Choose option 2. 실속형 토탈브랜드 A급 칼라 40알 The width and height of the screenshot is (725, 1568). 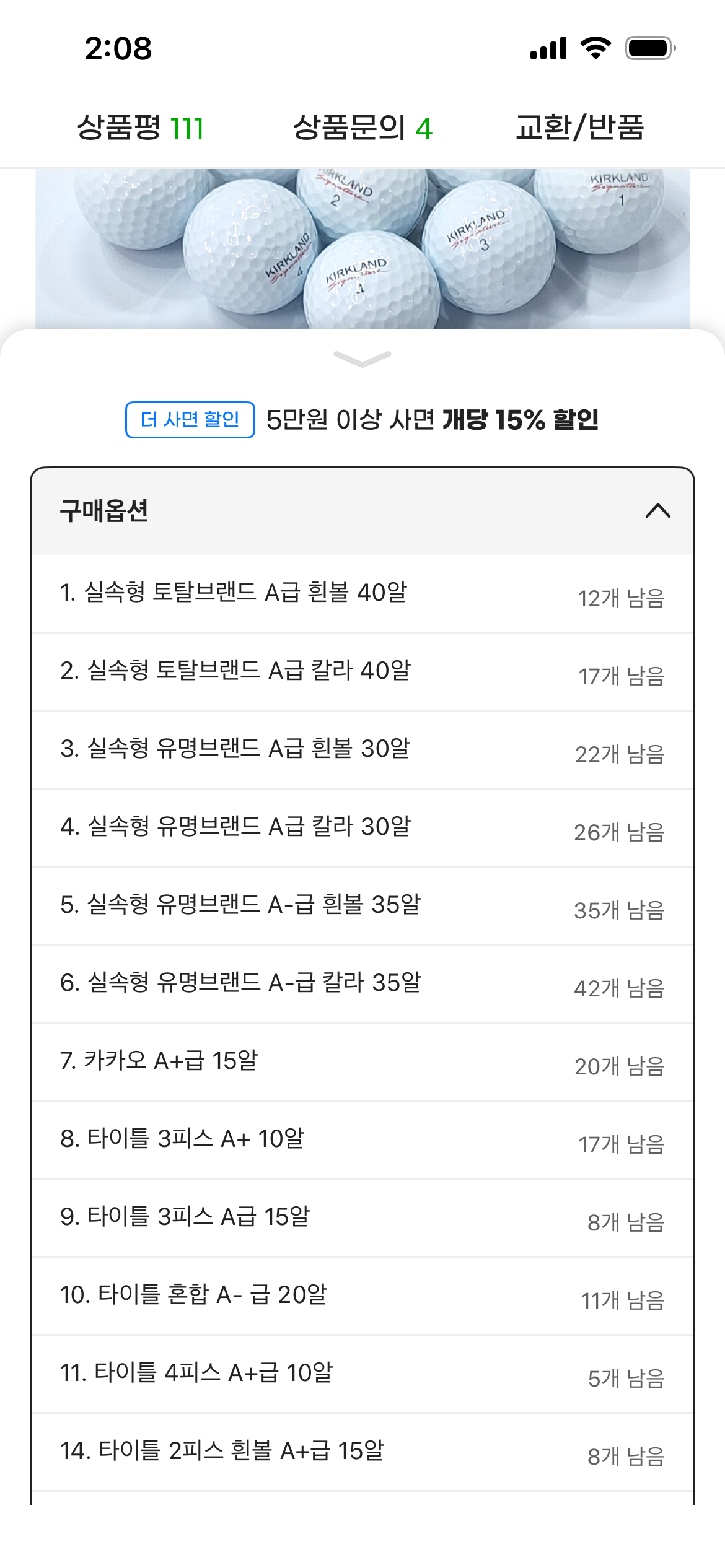click(x=362, y=672)
